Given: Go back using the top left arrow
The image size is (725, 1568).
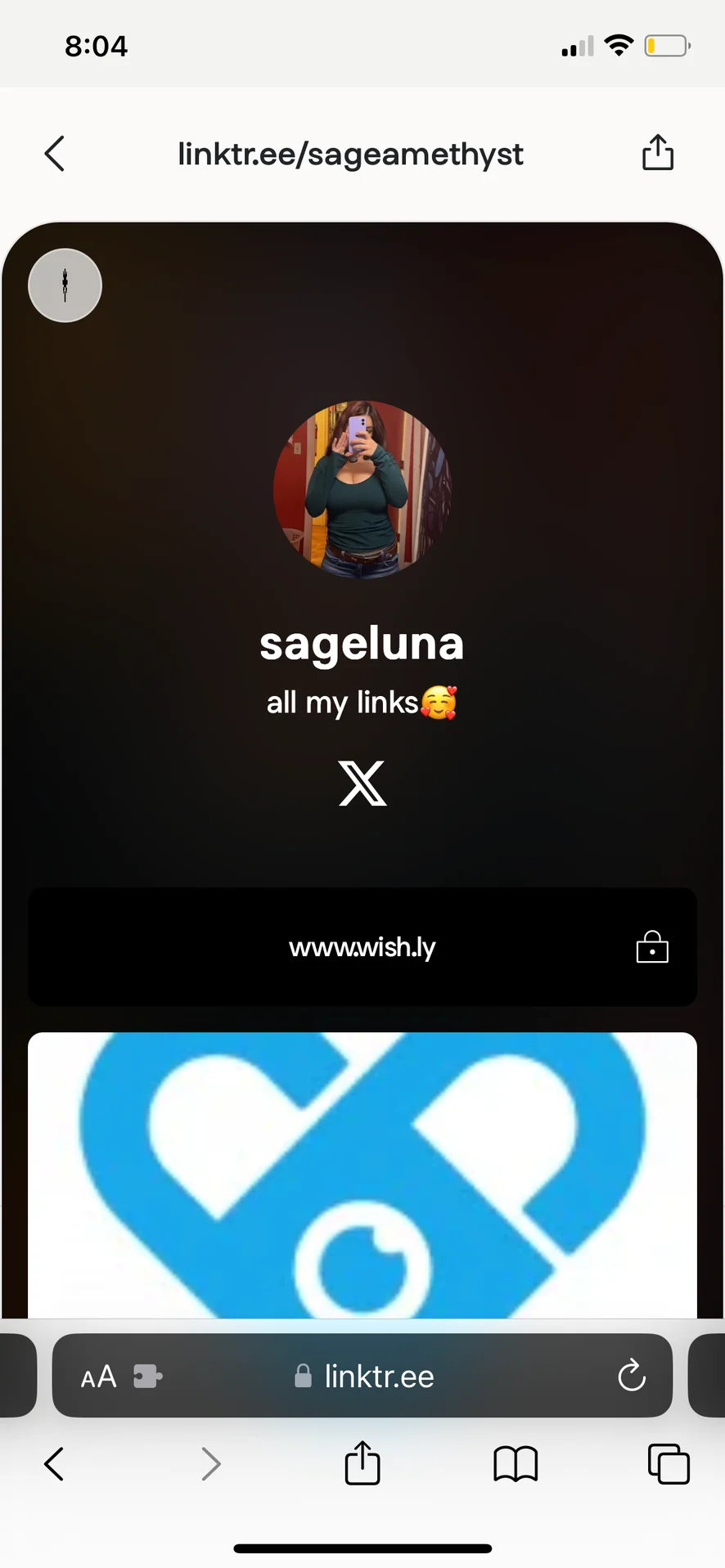Looking at the screenshot, I should click(55, 154).
